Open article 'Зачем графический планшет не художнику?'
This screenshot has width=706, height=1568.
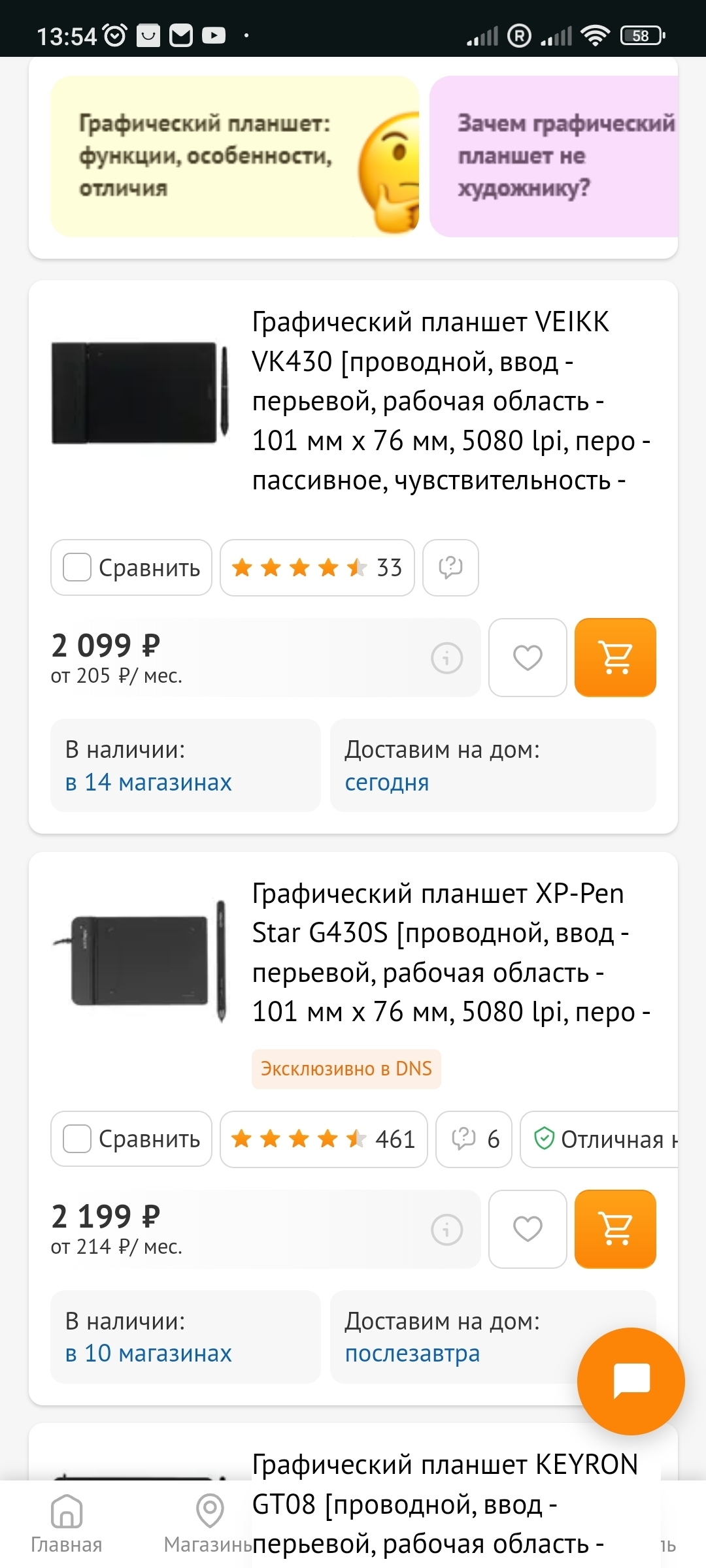[553, 156]
